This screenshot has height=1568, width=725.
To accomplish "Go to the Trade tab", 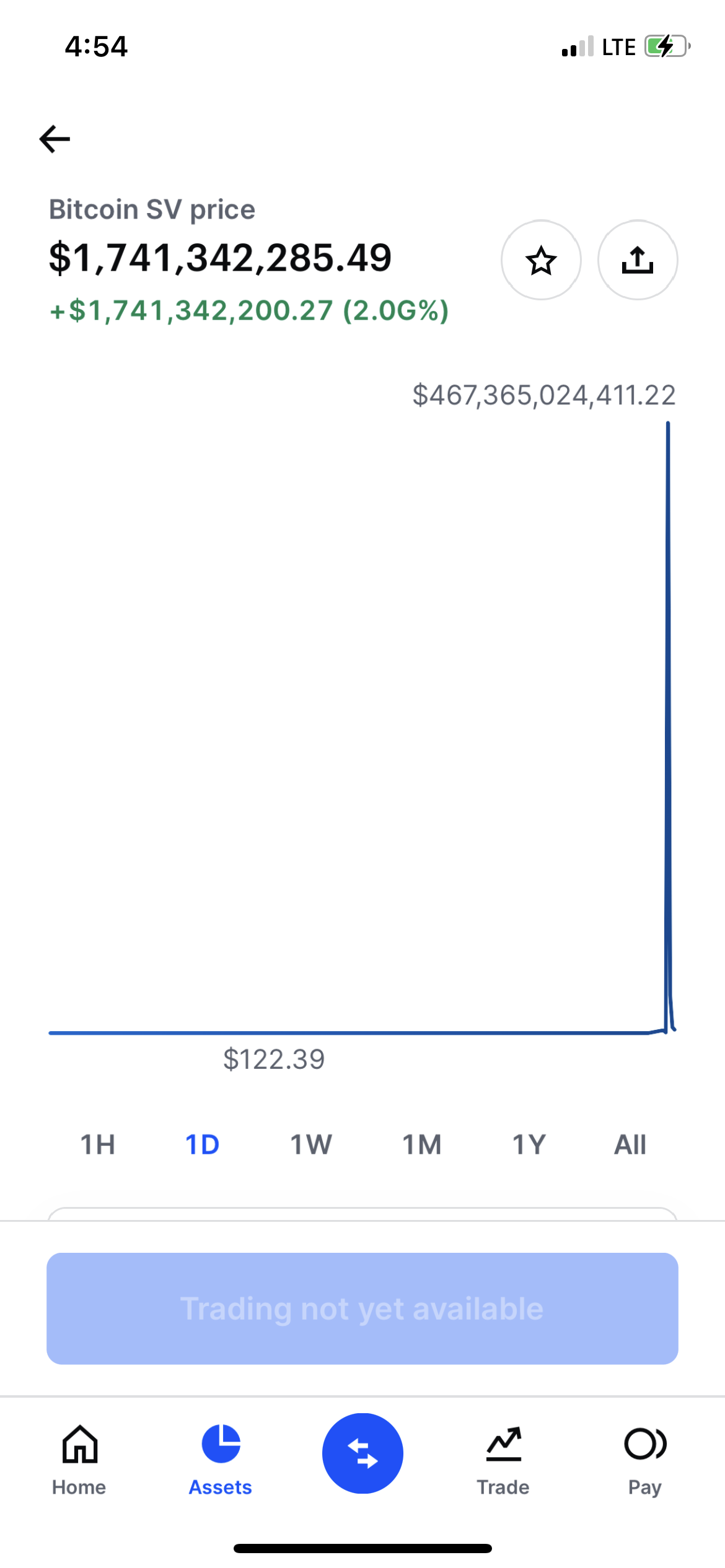I will 503,1459.
